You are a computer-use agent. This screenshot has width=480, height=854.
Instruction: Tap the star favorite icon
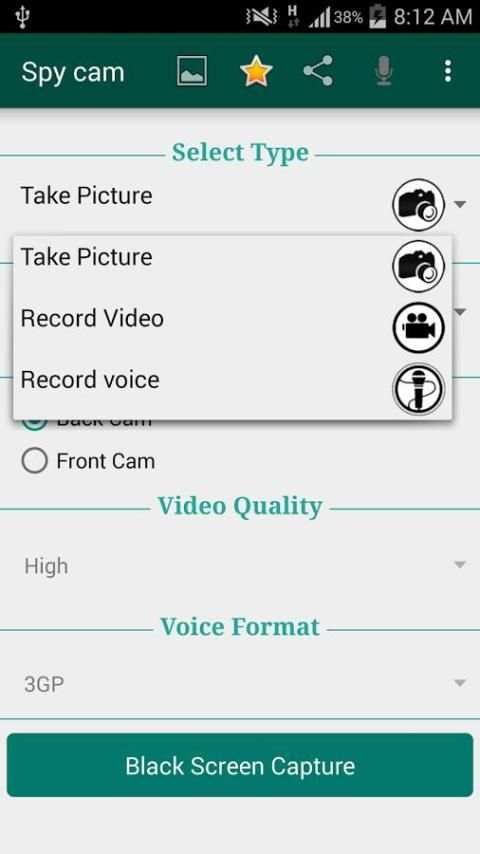(x=256, y=71)
